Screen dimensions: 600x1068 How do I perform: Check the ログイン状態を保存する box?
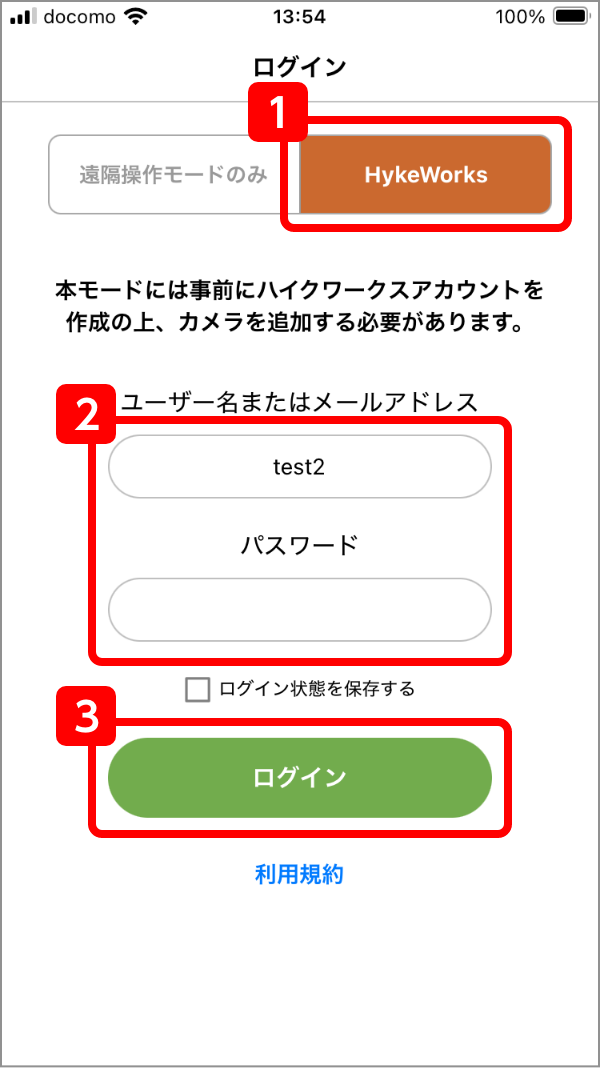pyautogui.click(x=198, y=689)
